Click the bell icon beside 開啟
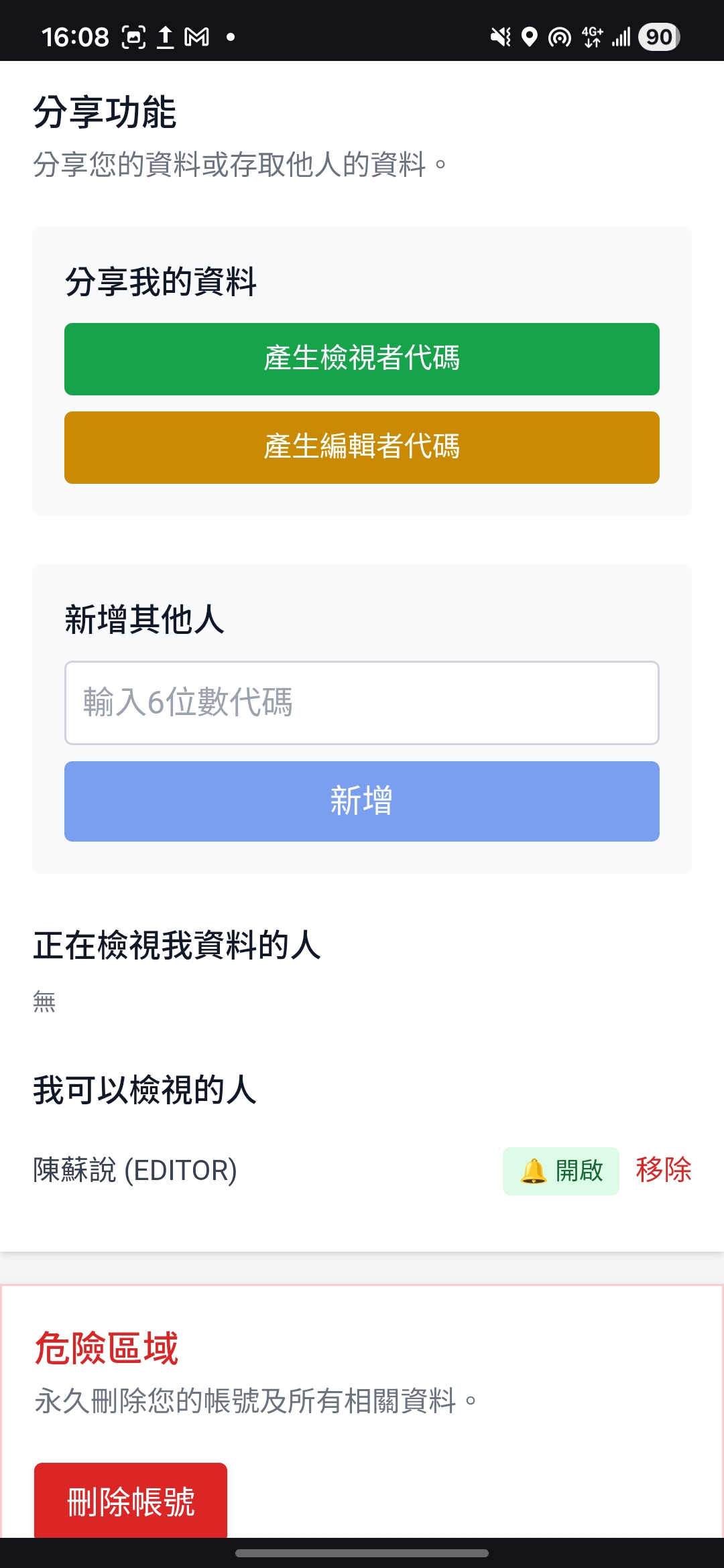The image size is (724, 1568). pyautogui.click(x=533, y=1170)
